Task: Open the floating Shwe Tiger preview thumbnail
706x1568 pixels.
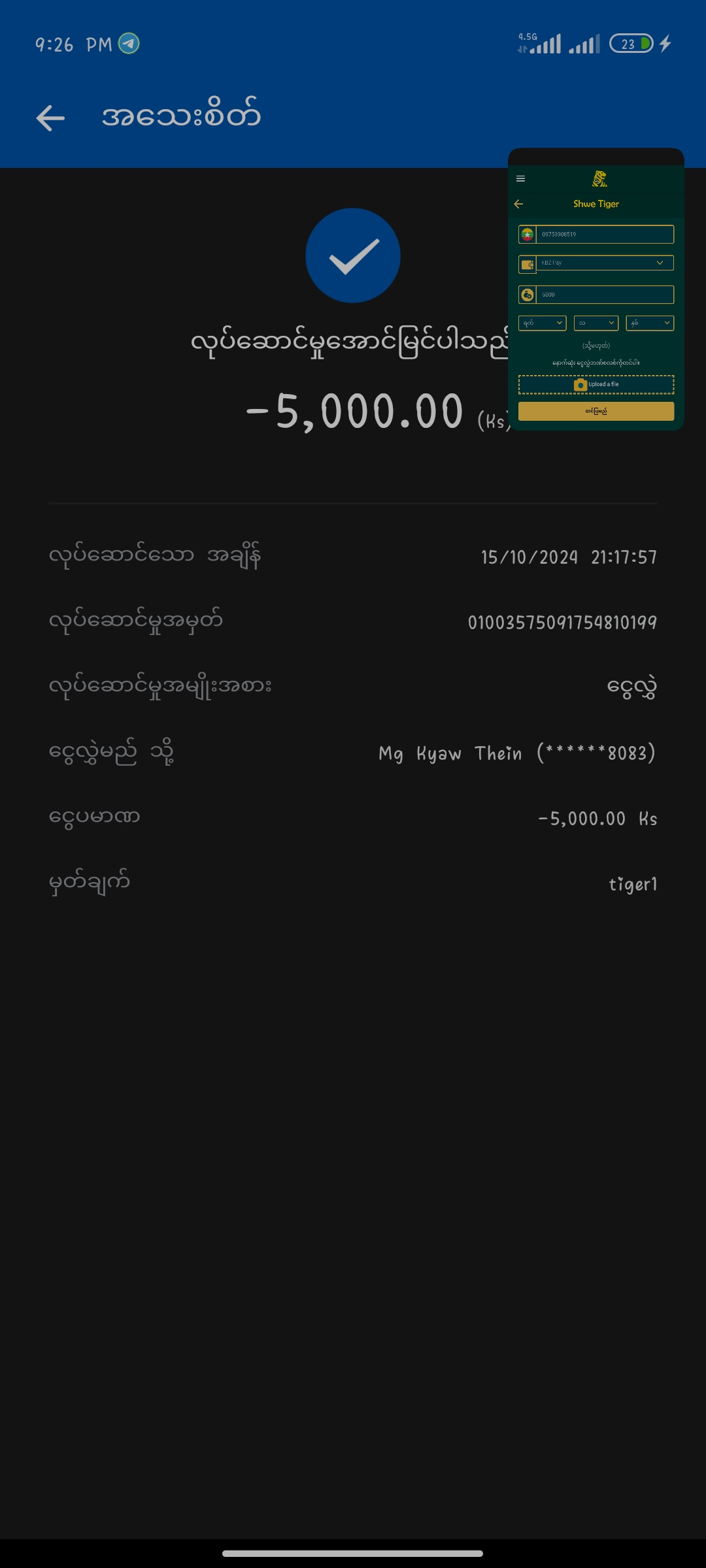Action: [x=596, y=289]
